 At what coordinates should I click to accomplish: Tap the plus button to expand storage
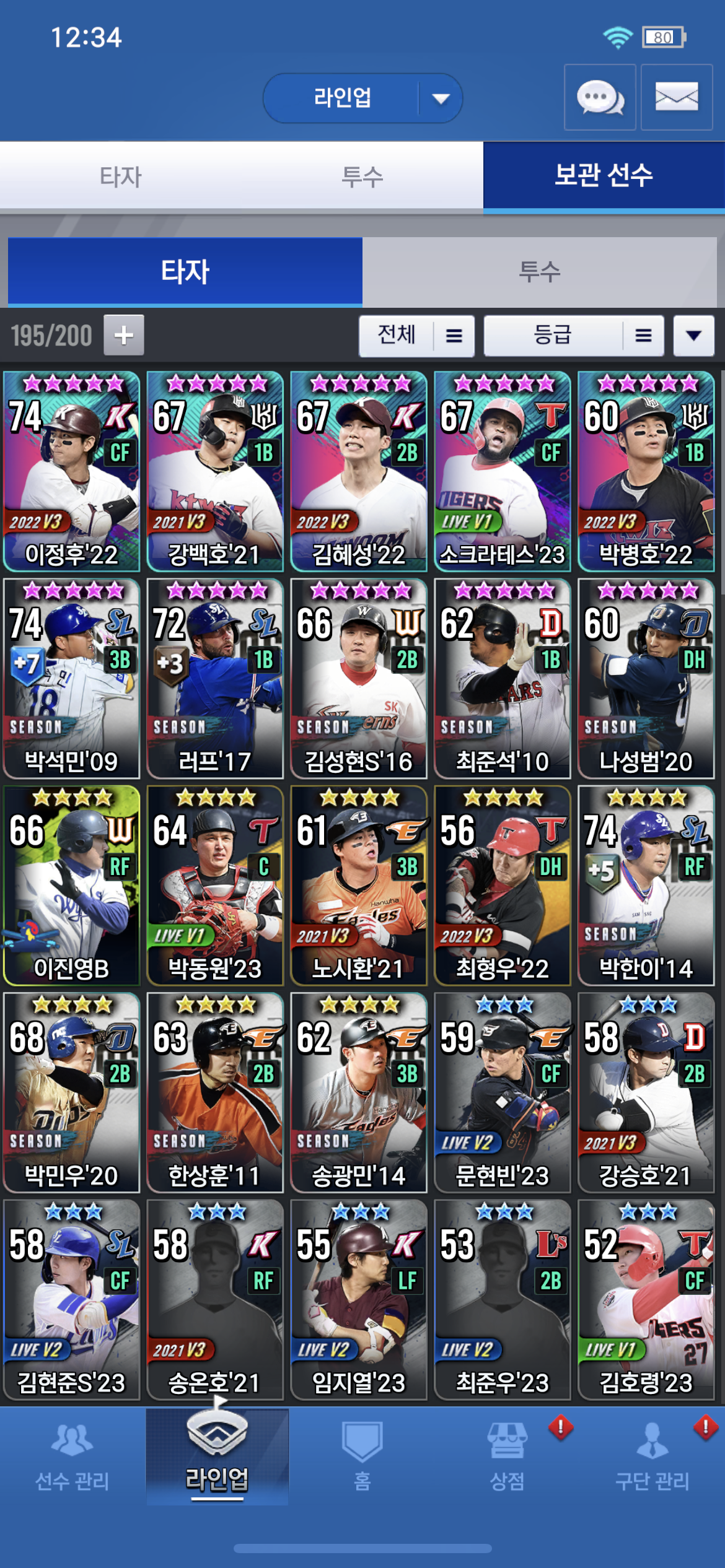[124, 335]
